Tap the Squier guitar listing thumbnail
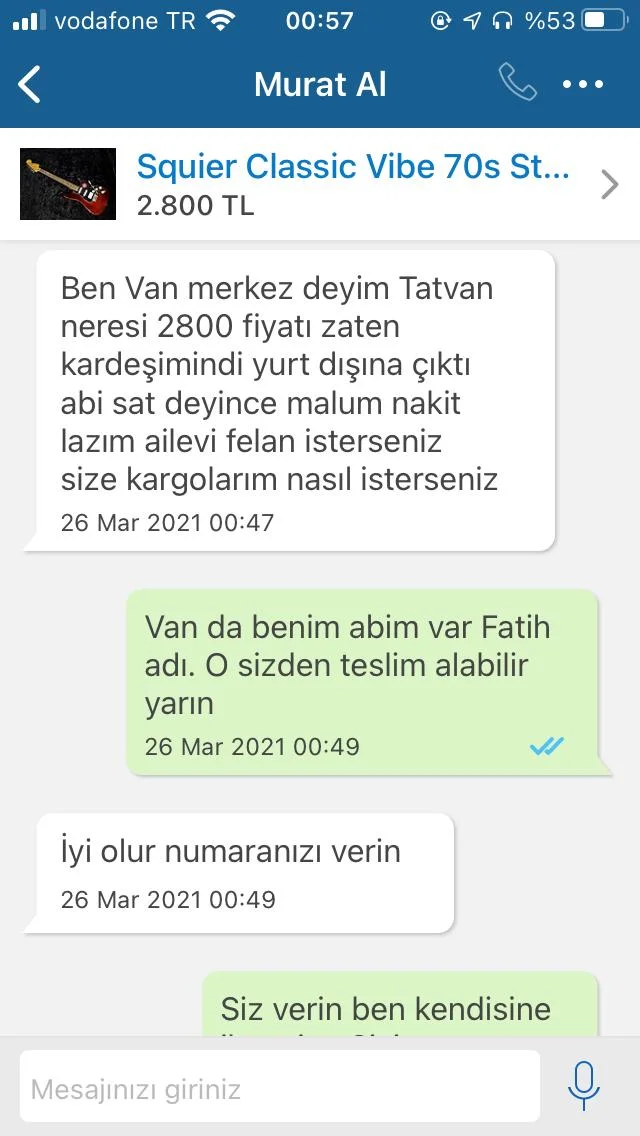 click(68, 184)
